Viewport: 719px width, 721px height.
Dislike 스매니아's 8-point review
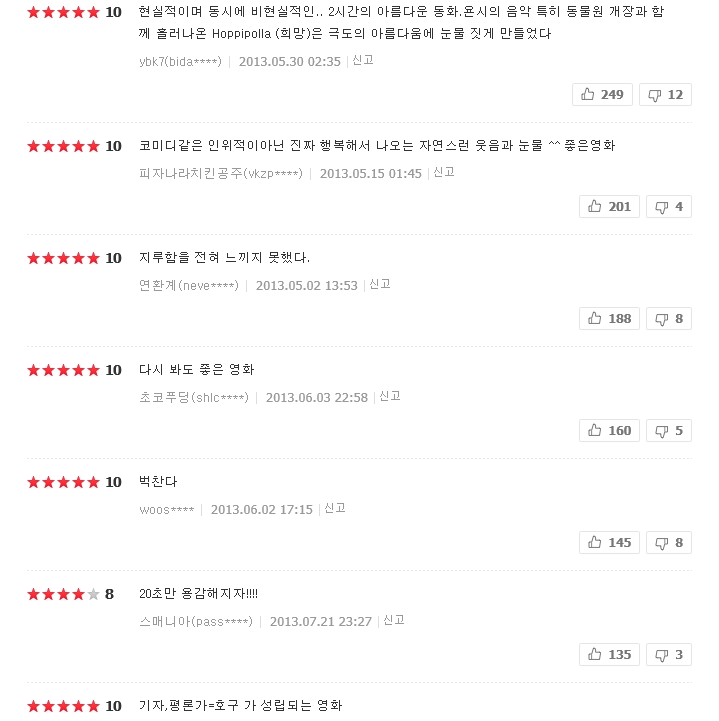pyautogui.click(x=668, y=654)
